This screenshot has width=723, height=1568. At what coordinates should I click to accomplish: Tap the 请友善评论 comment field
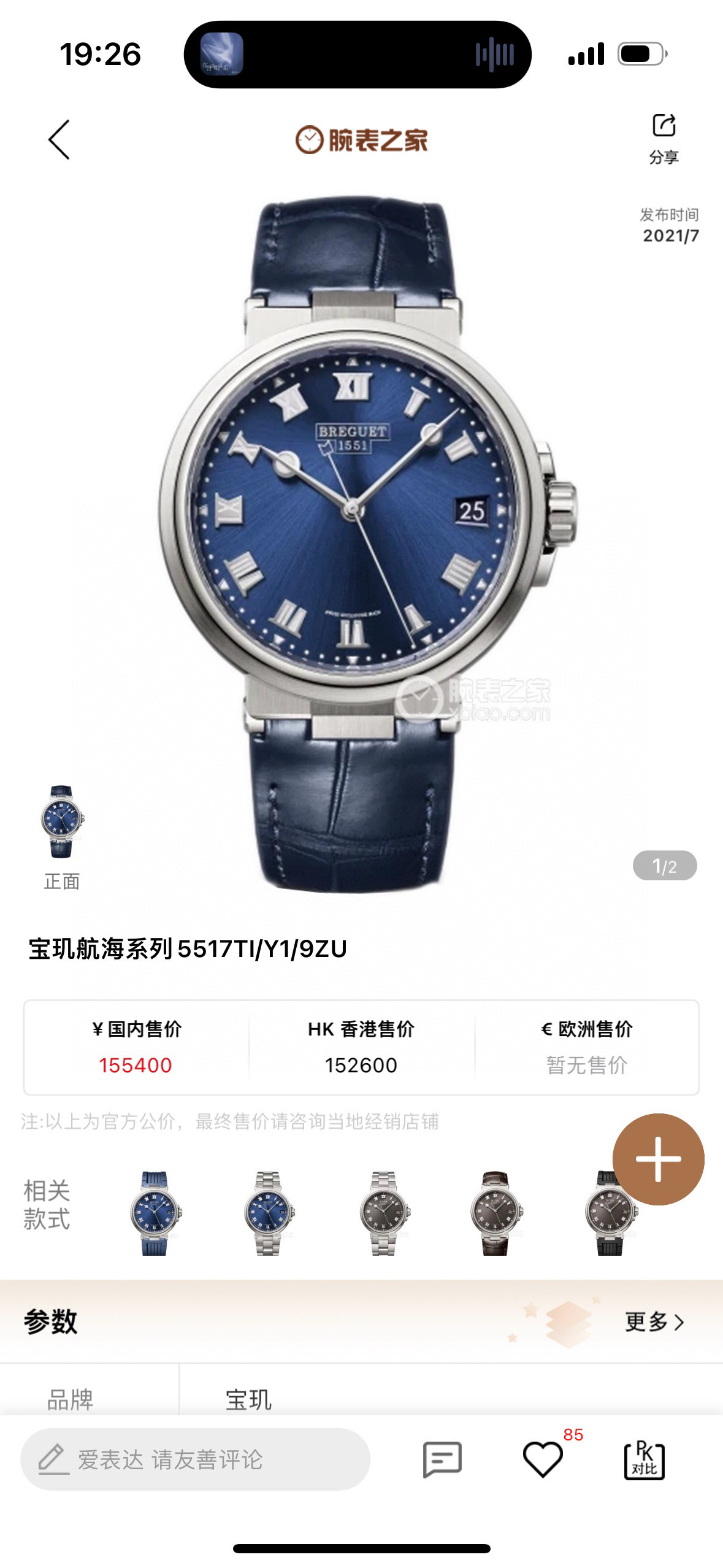pos(195,1459)
